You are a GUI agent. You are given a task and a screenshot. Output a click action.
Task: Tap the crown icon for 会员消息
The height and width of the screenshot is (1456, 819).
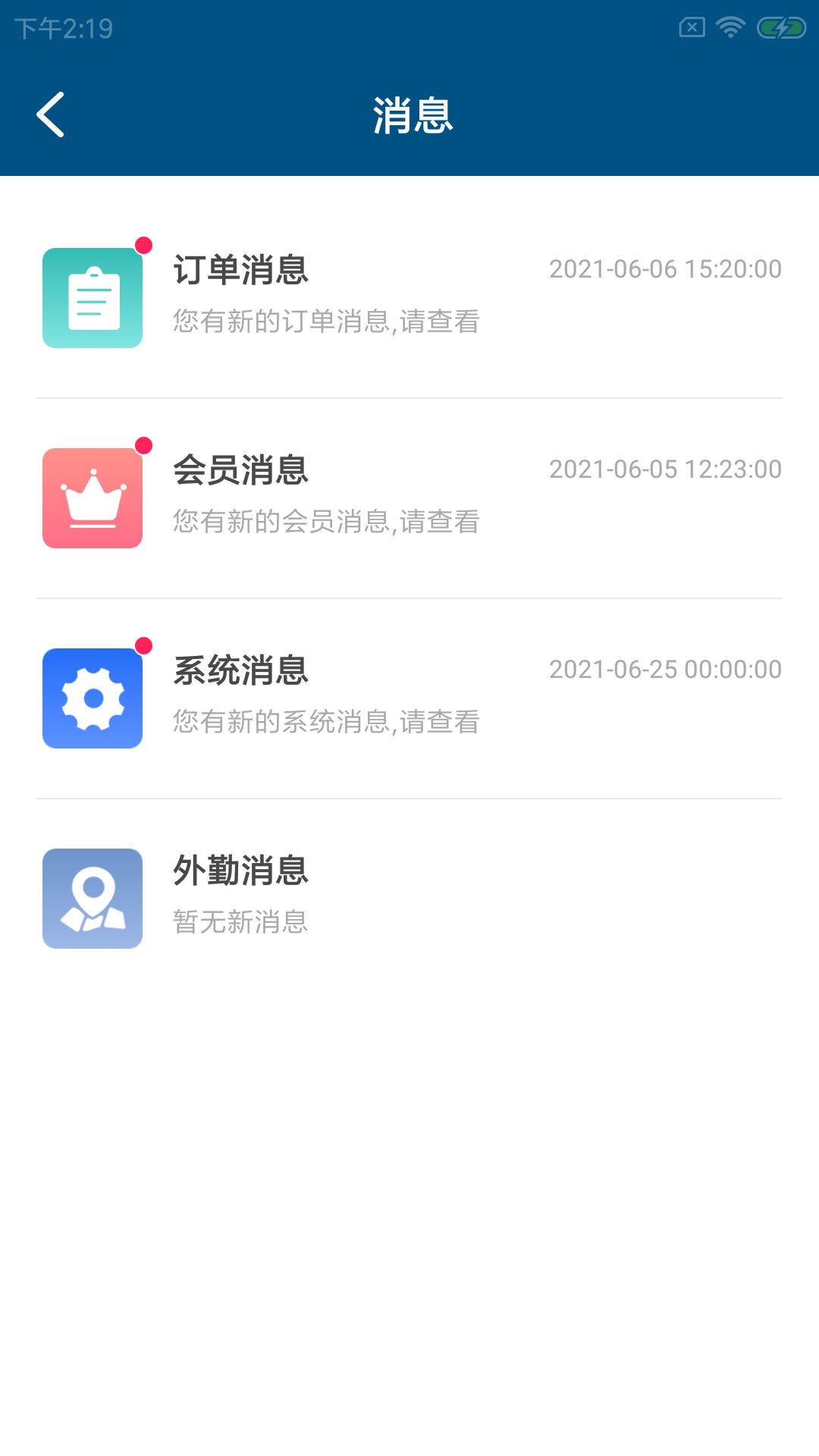(x=93, y=497)
